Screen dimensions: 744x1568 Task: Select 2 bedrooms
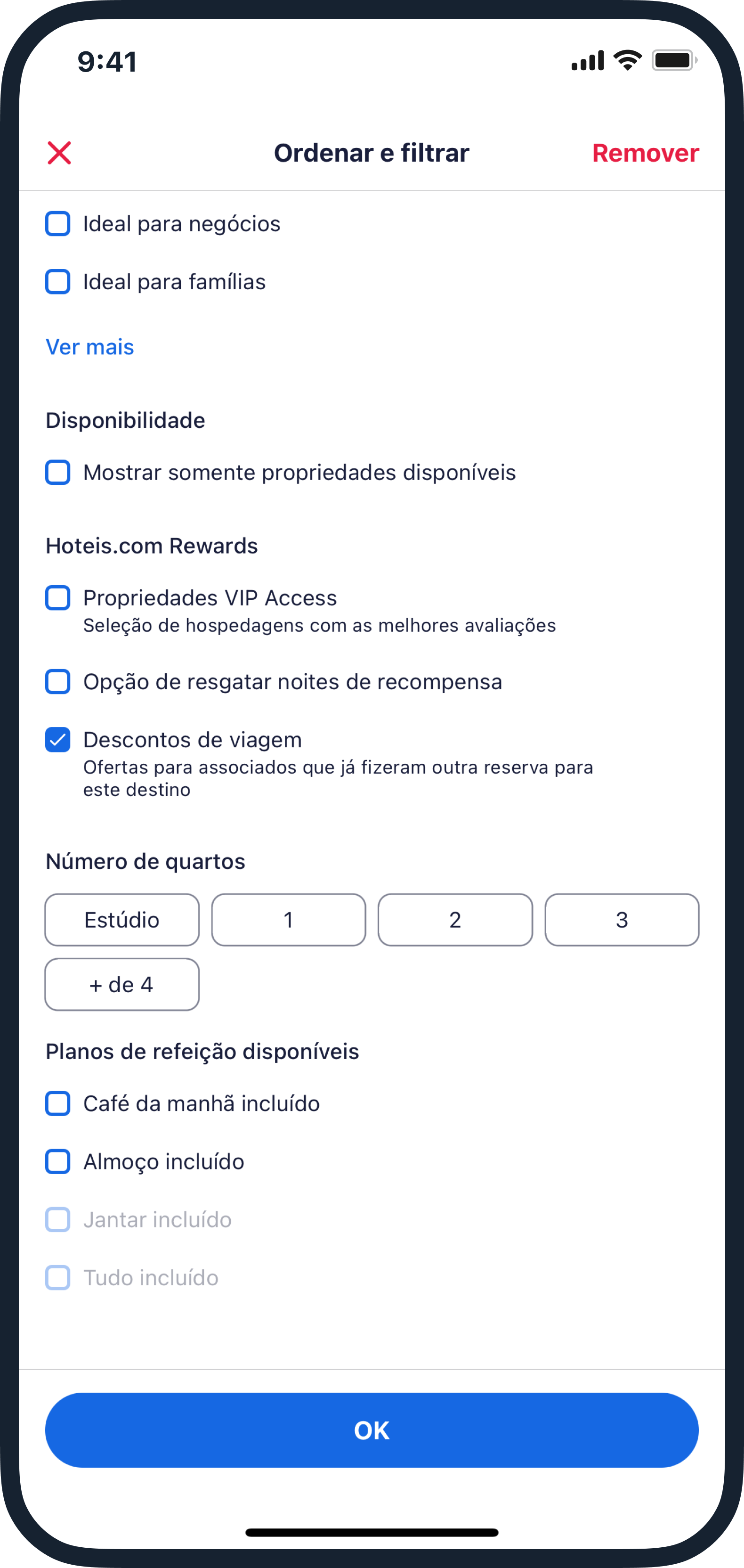pos(455,920)
